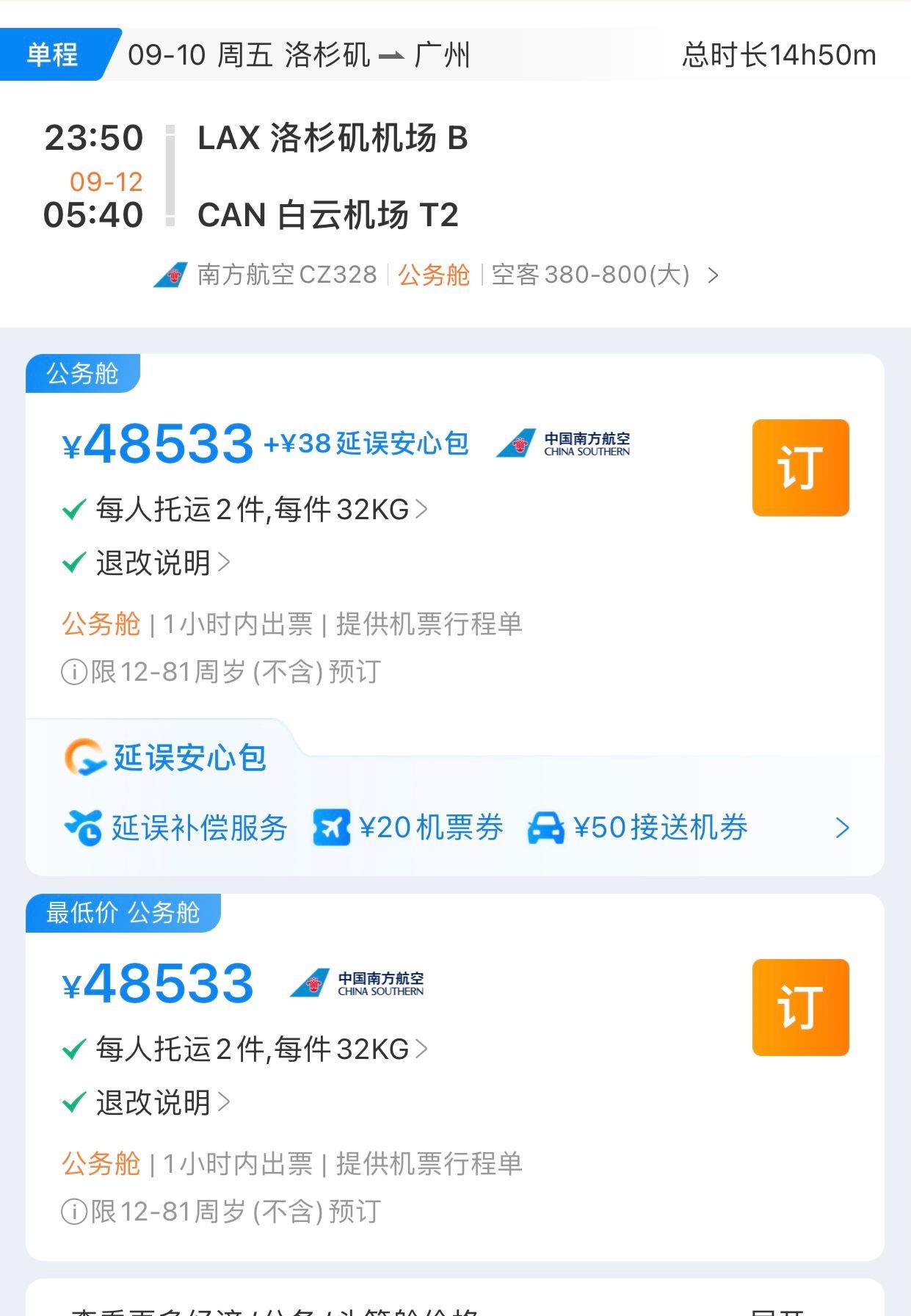
Task: Expand the 延误安心包 benefits row
Action: [842, 828]
